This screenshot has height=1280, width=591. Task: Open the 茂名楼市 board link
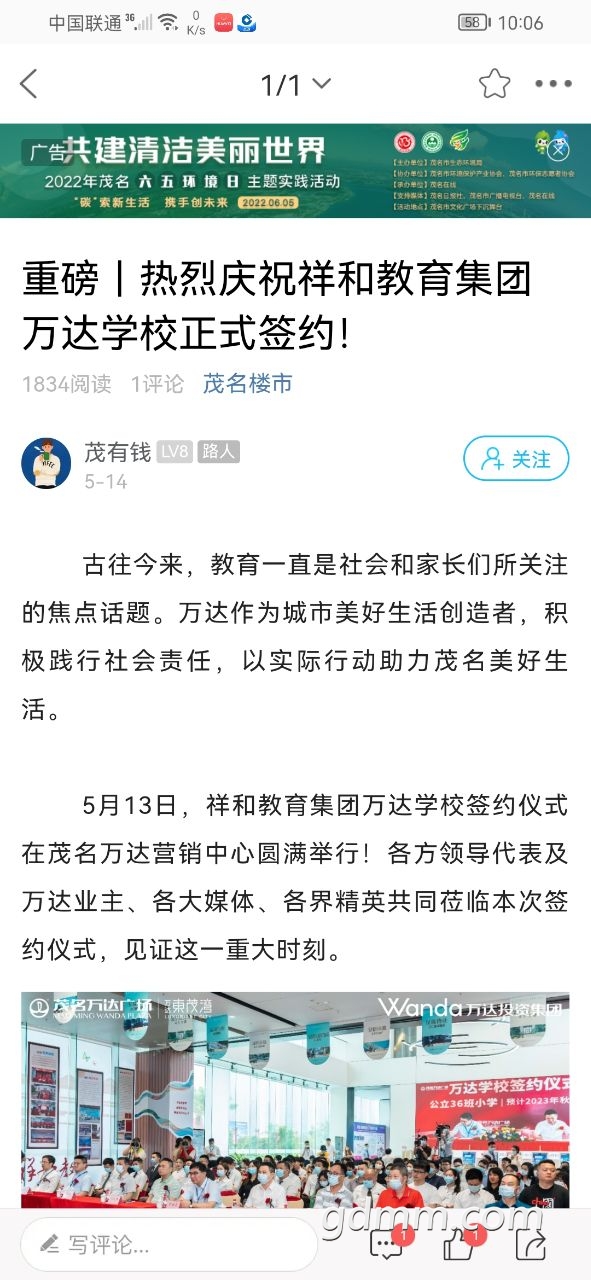click(x=248, y=383)
